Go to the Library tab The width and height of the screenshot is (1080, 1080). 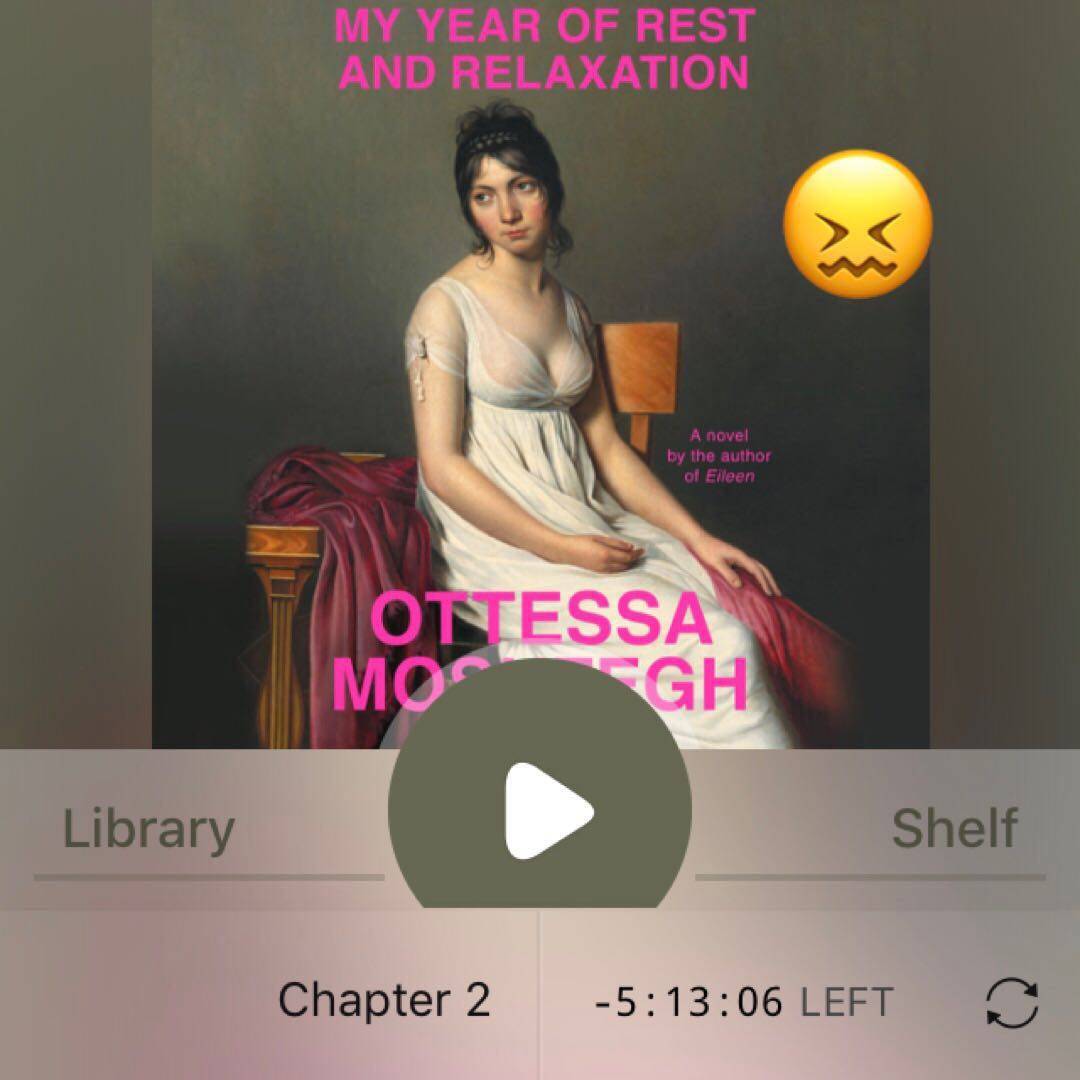tap(149, 829)
